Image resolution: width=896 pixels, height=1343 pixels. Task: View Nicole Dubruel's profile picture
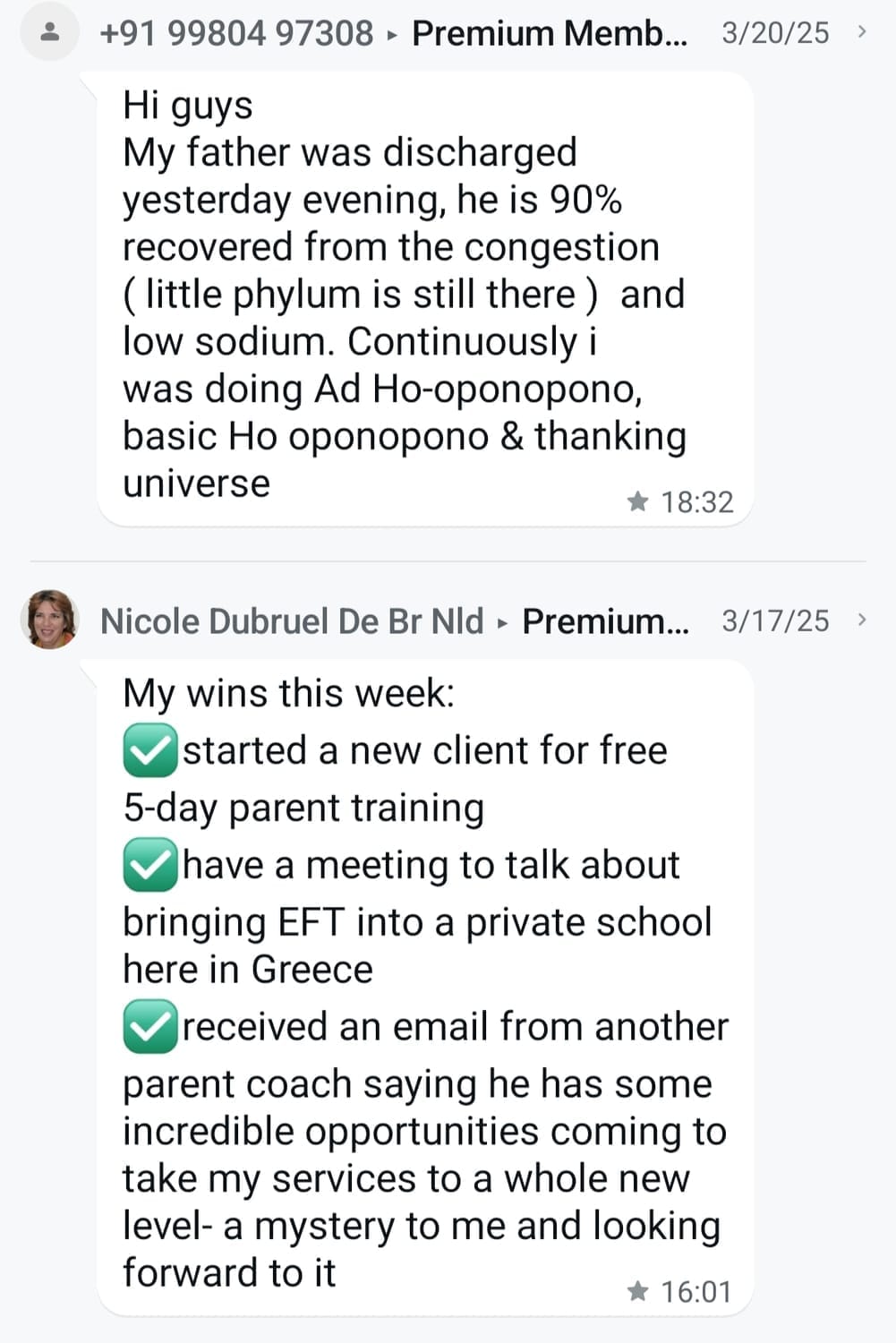pos(49,619)
